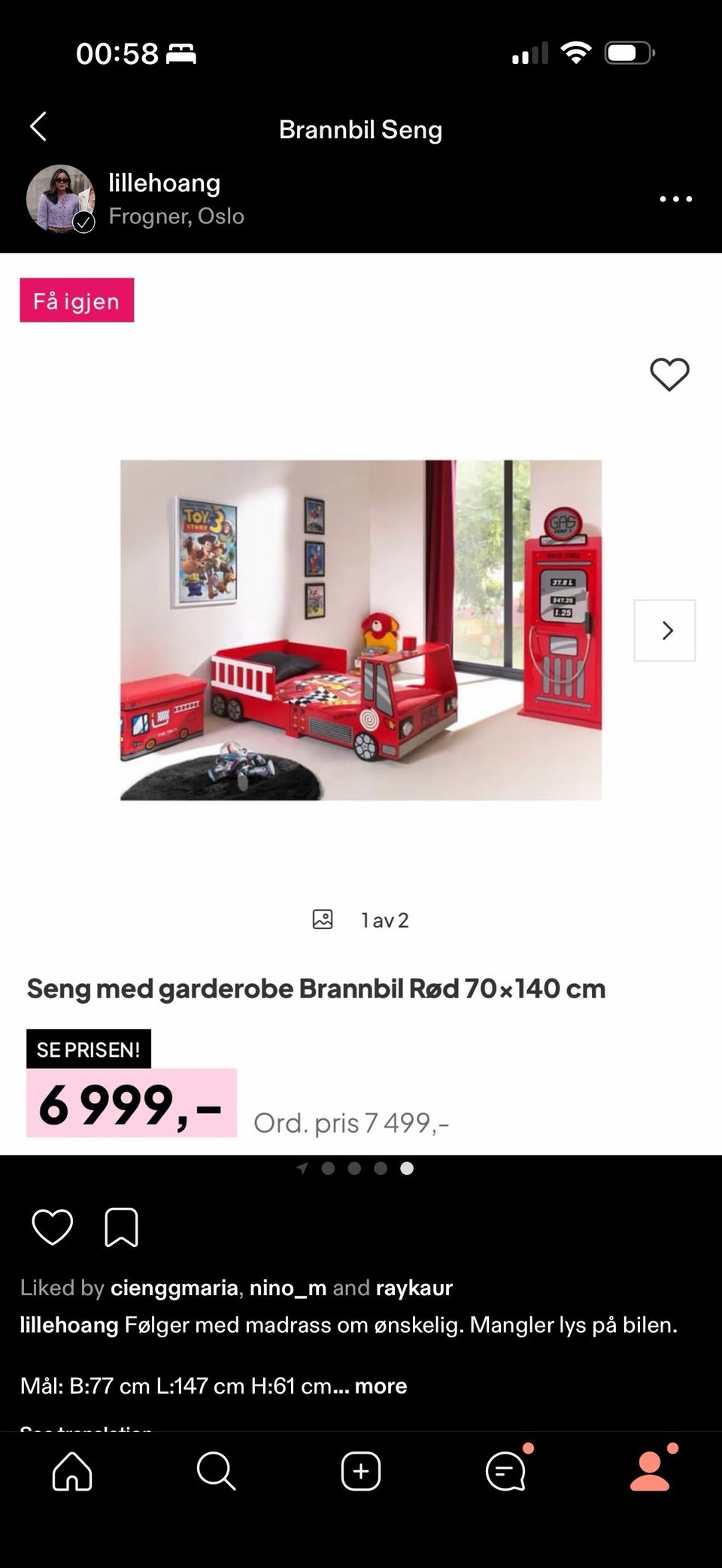The width and height of the screenshot is (722, 1568).
Task: Open lillehoang's profile
Action: [165, 183]
